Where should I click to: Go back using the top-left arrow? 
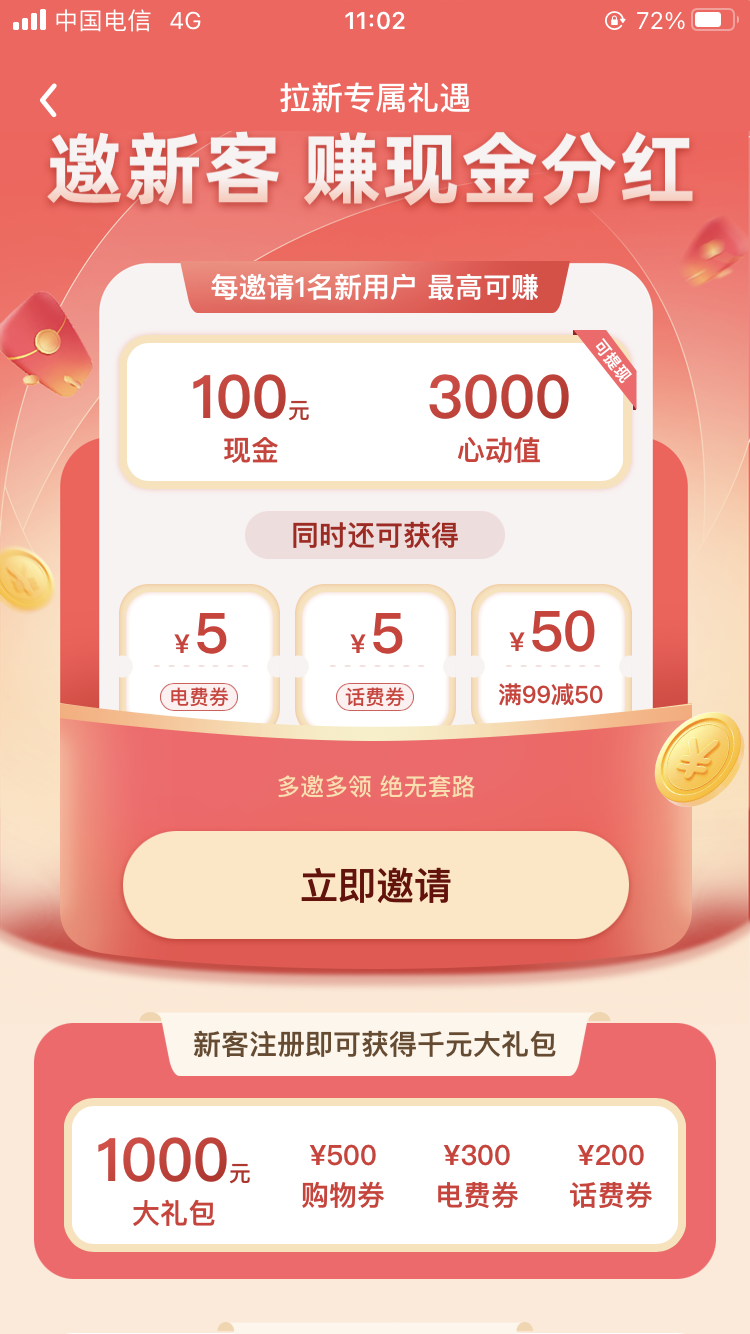49,100
